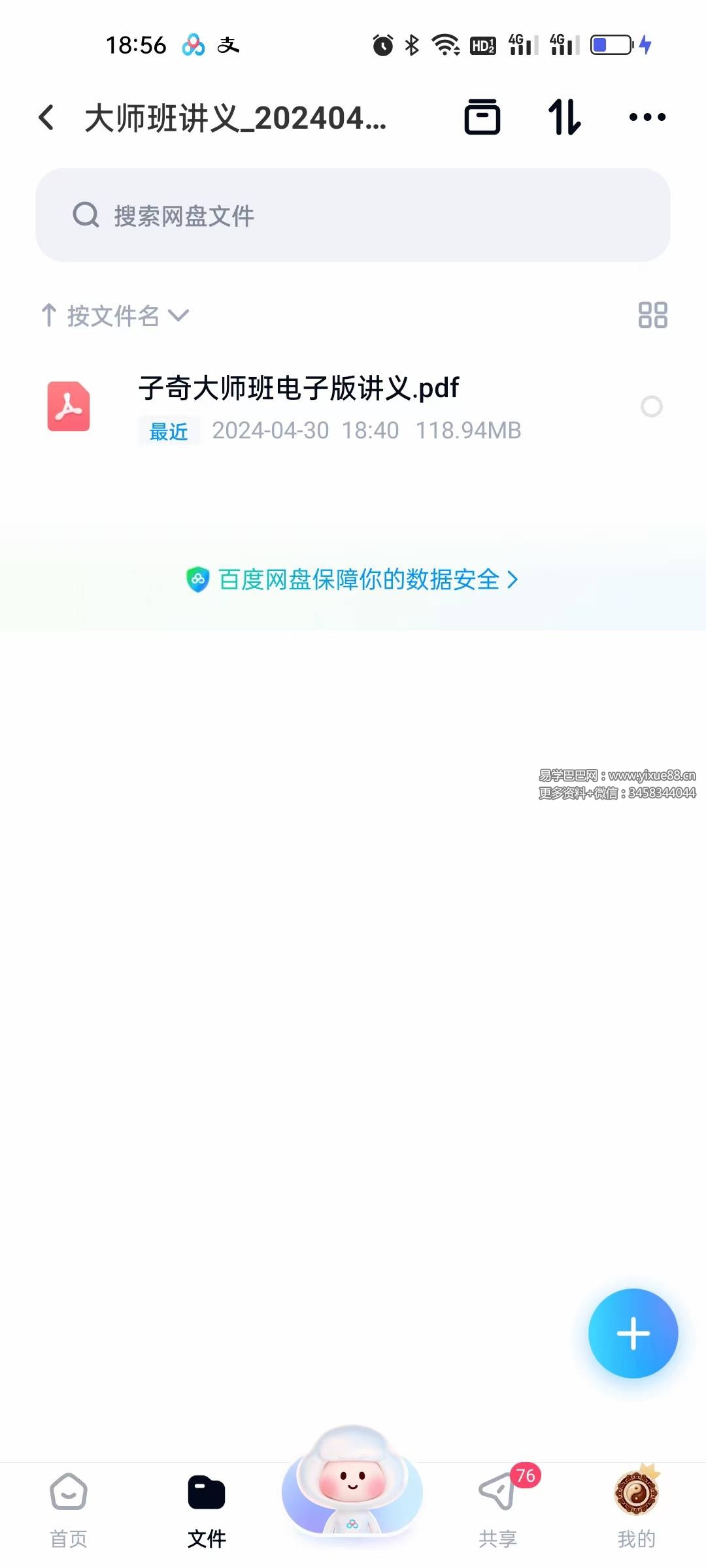Select the 文件 tab
Image resolution: width=706 pixels, height=1568 pixels.
click(x=207, y=1511)
